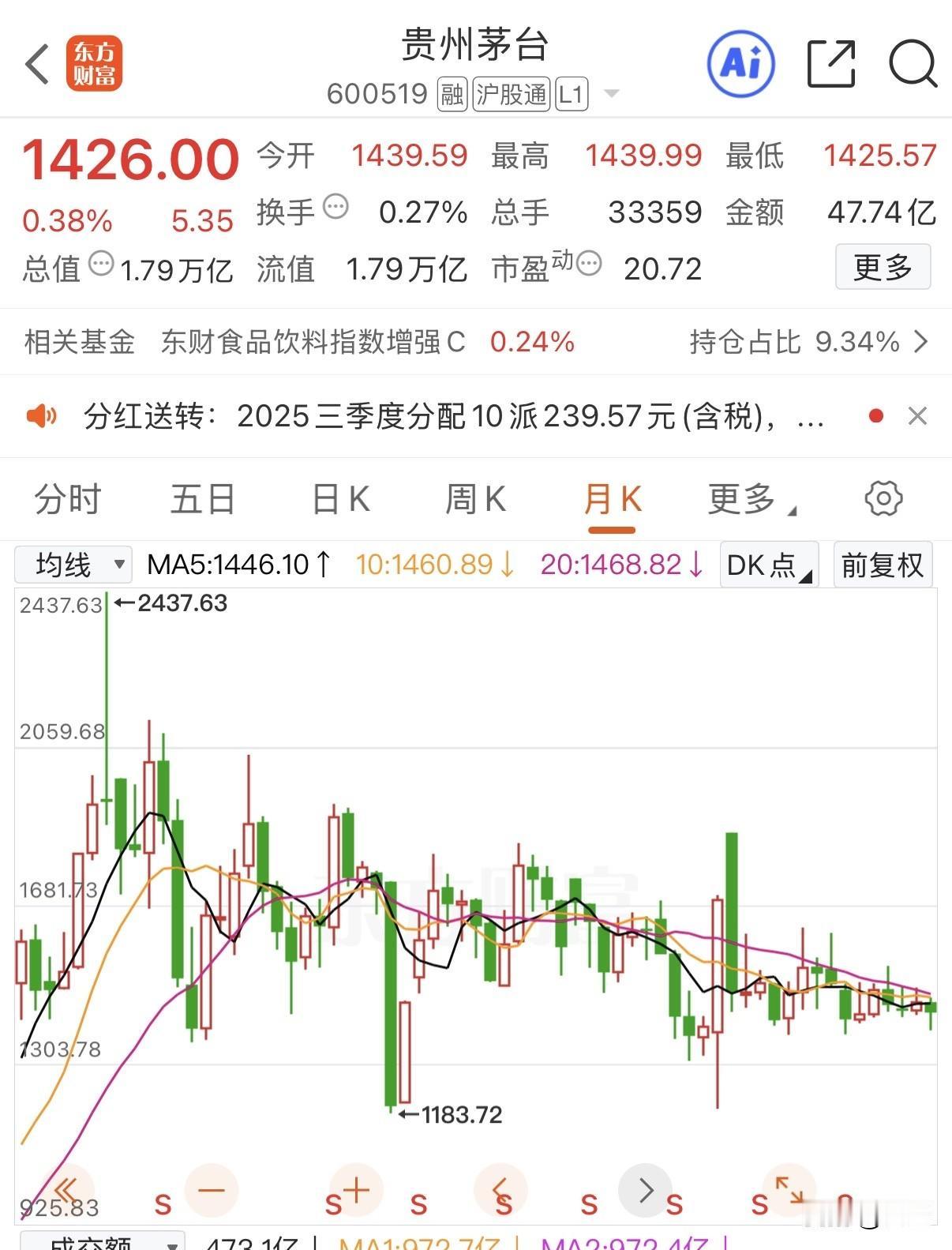Dismiss the dividend announcement banner

click(x=916, y=416)
